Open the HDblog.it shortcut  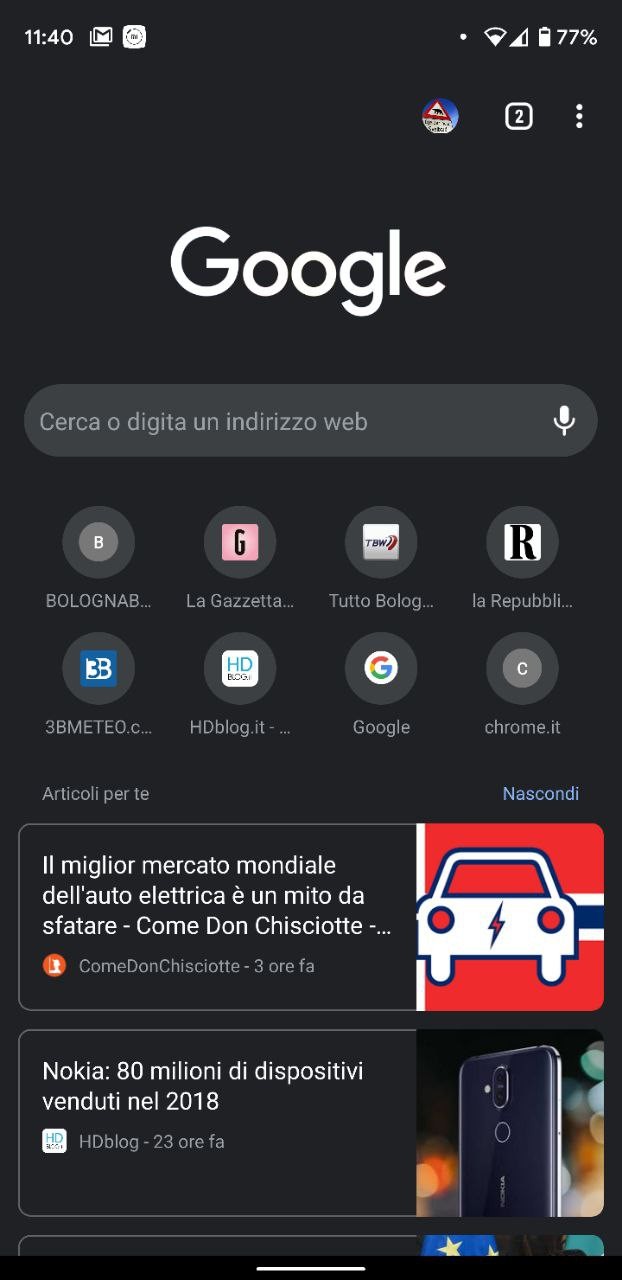[x=240, y=685]
